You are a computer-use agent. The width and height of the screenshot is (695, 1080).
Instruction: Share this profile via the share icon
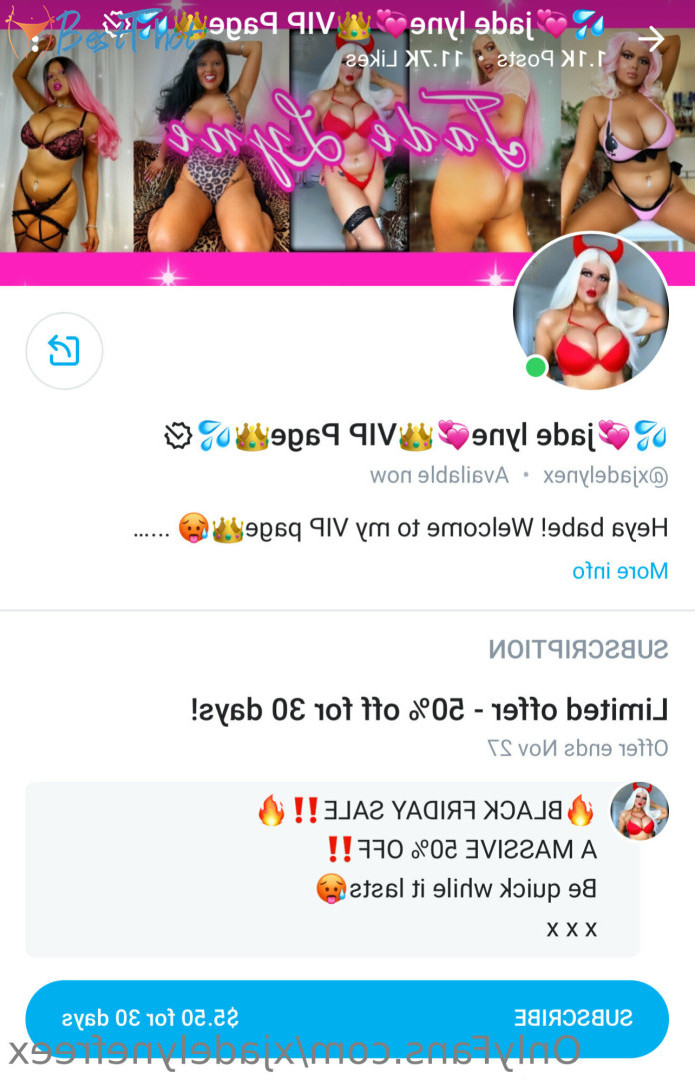[64, 351]
